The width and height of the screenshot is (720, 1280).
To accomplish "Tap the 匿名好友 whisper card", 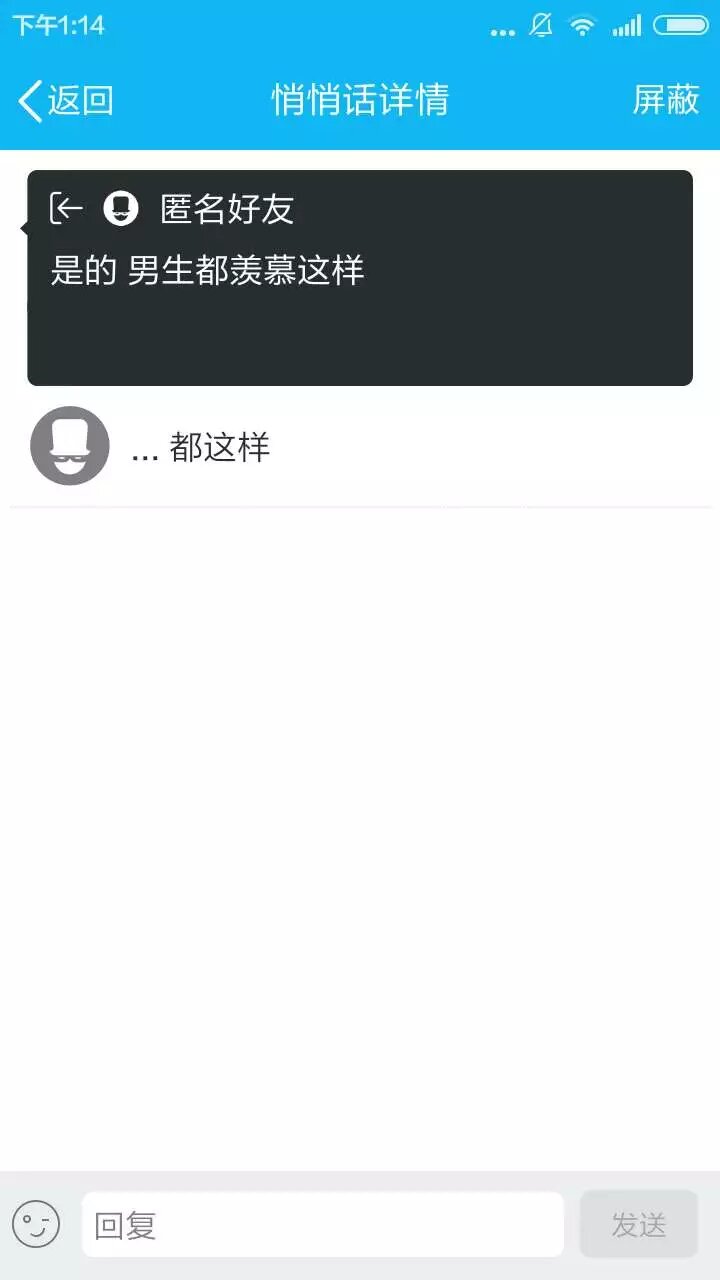I will tap(360, 278).
